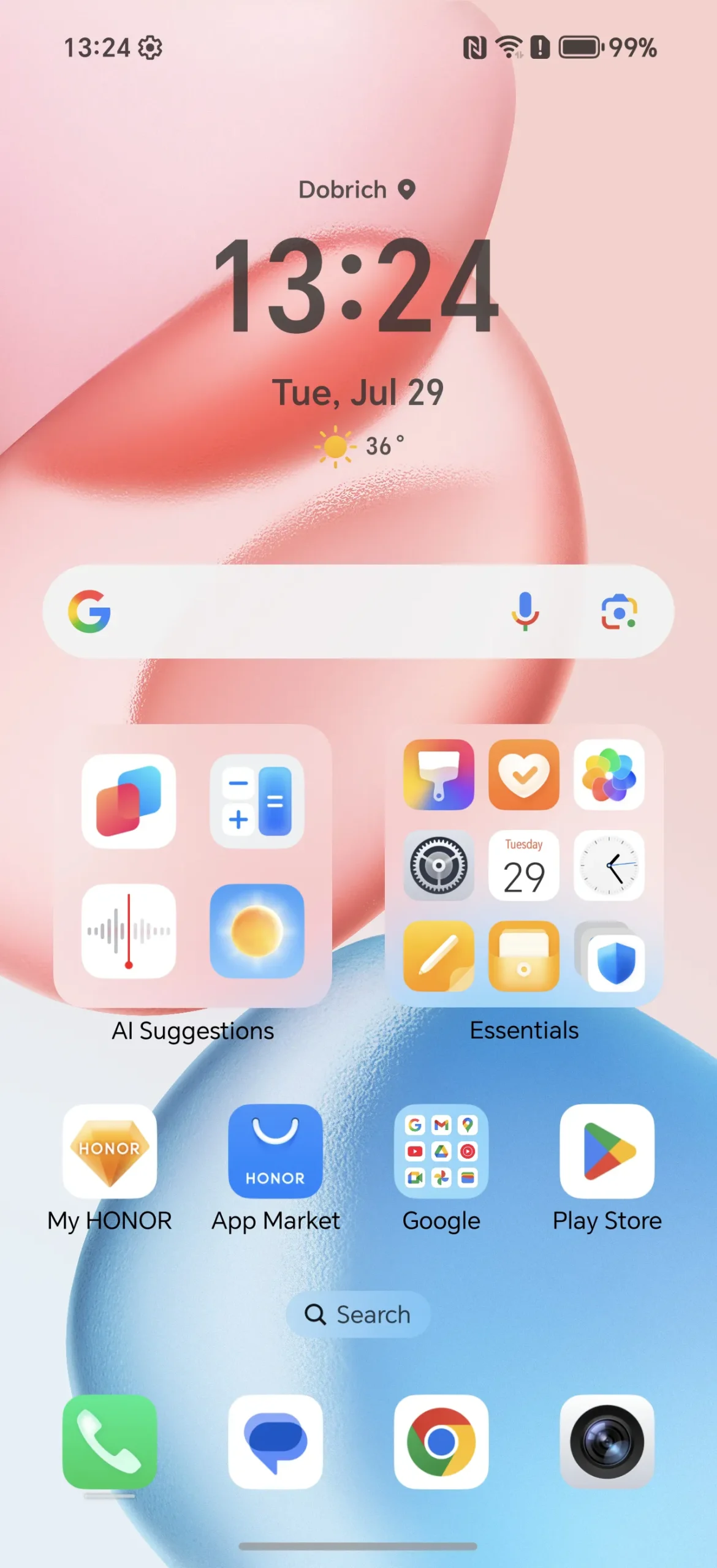Image resolution: width=717 pixels, height=1568 pixels.
Task: Launch the Chrome browser
Action: (441, 1442)
